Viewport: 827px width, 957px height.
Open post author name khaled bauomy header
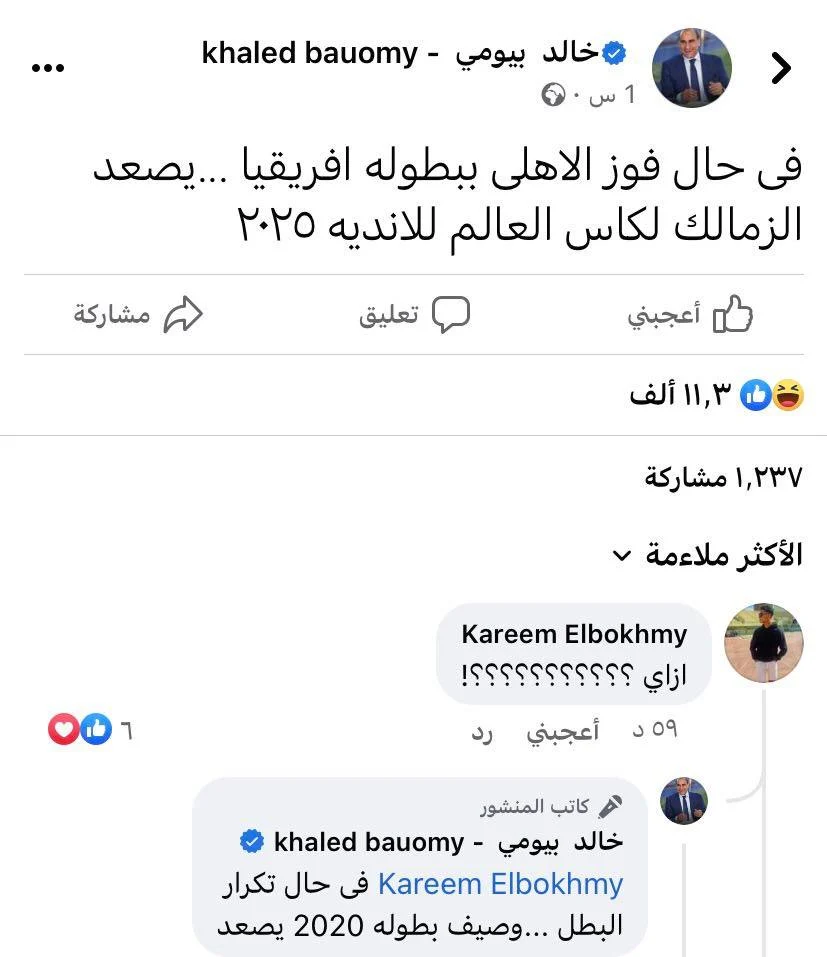coord(412,53)
